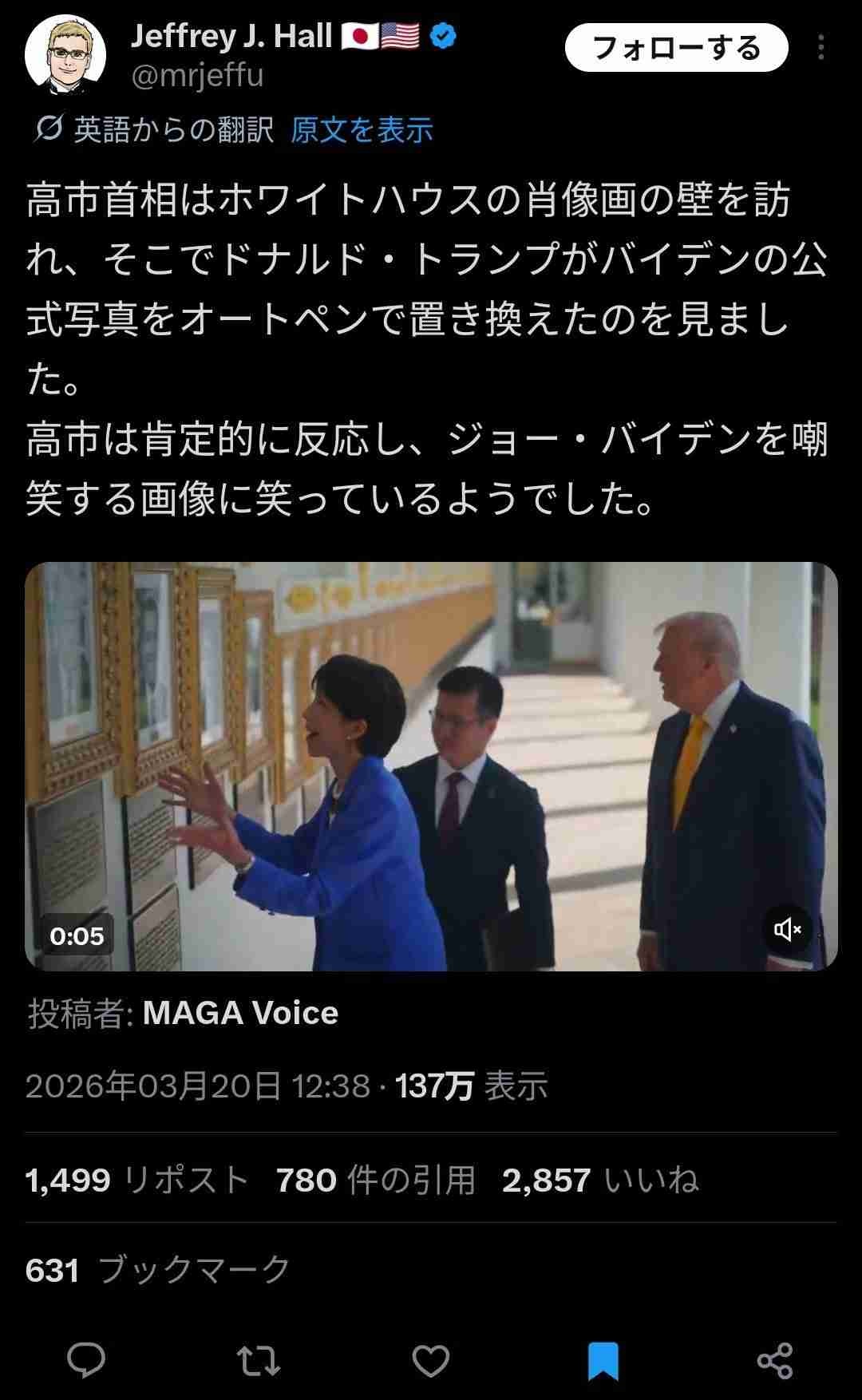Open Jeffrey J. Hall's profile picture

(65, 54)
